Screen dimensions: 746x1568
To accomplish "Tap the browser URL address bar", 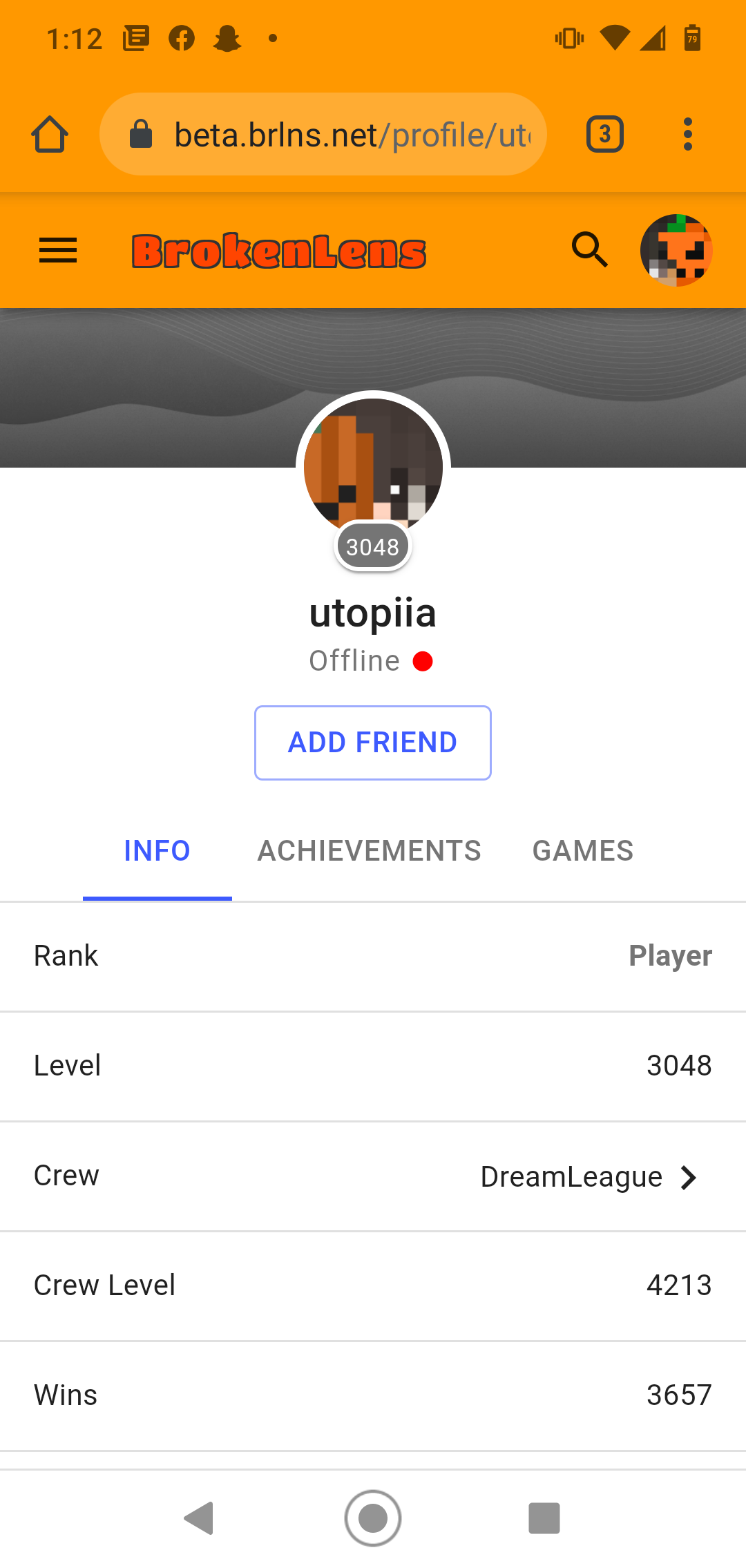I will click(323, 134).
